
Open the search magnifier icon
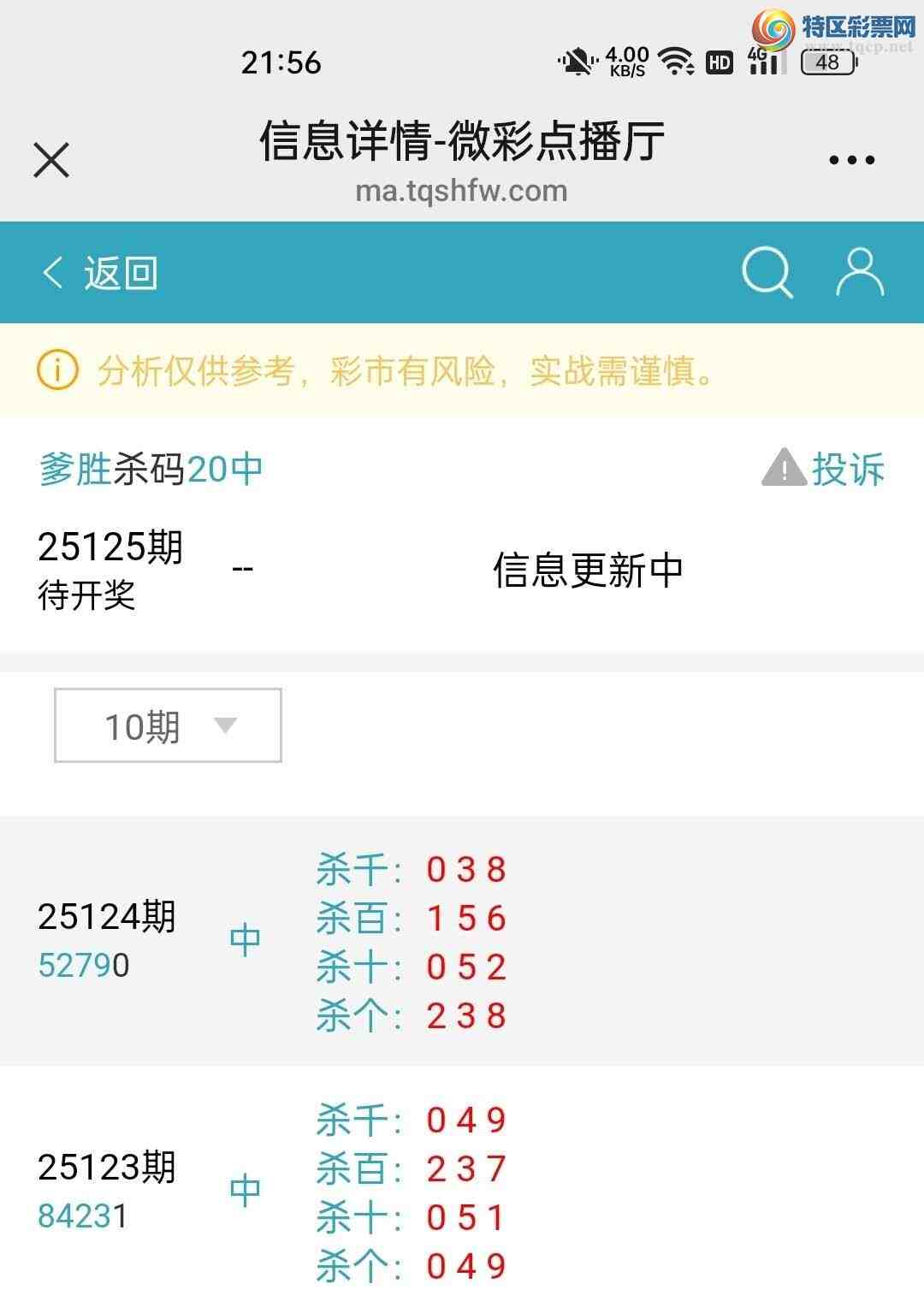pos(767,272)
